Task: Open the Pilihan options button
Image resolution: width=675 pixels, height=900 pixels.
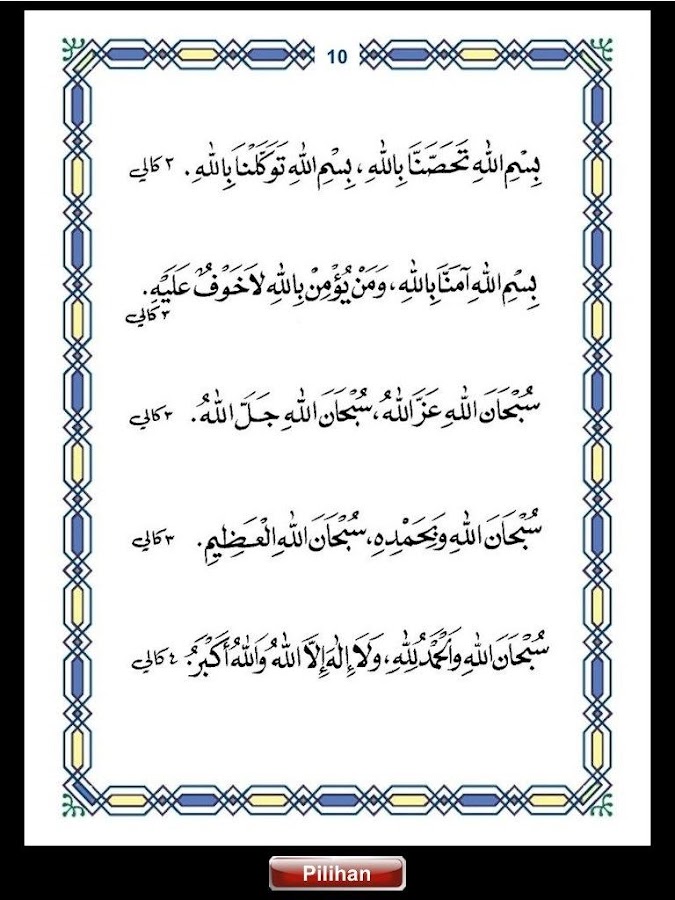Action: coord(337,873)
